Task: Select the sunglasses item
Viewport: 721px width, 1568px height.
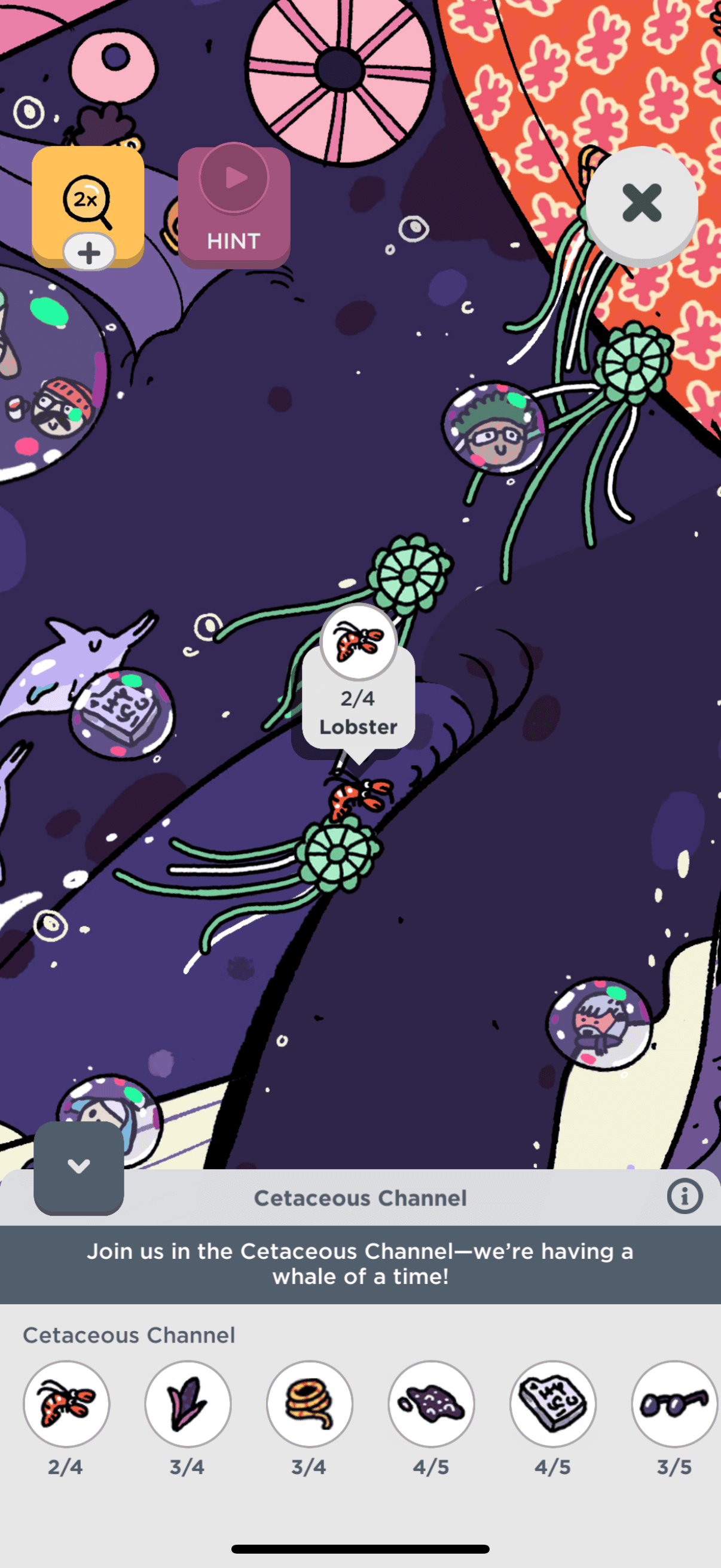Action: [674, 1403]
